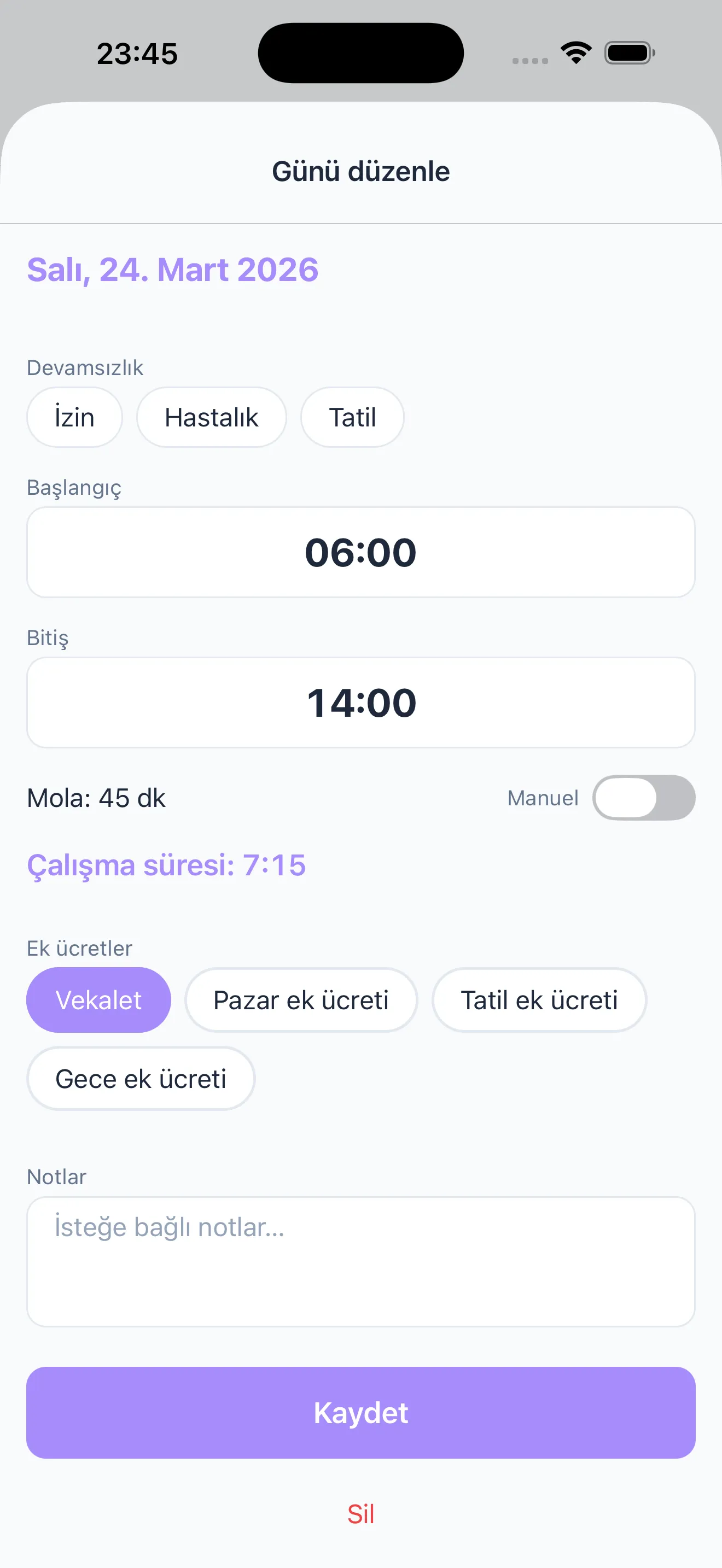Enable the Gece ek ücreti option
The height and width of the screenshot is (1568, 722).
pos(141,1078)
